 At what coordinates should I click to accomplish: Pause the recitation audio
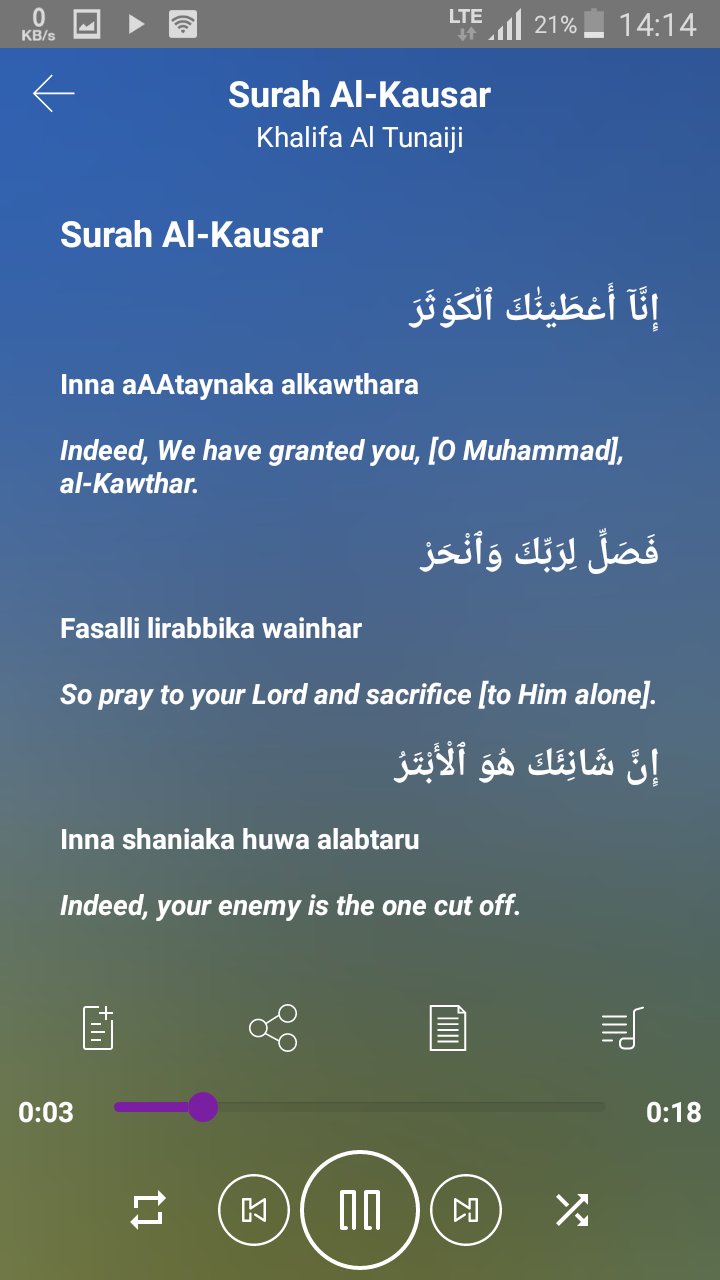[361, 1209]
